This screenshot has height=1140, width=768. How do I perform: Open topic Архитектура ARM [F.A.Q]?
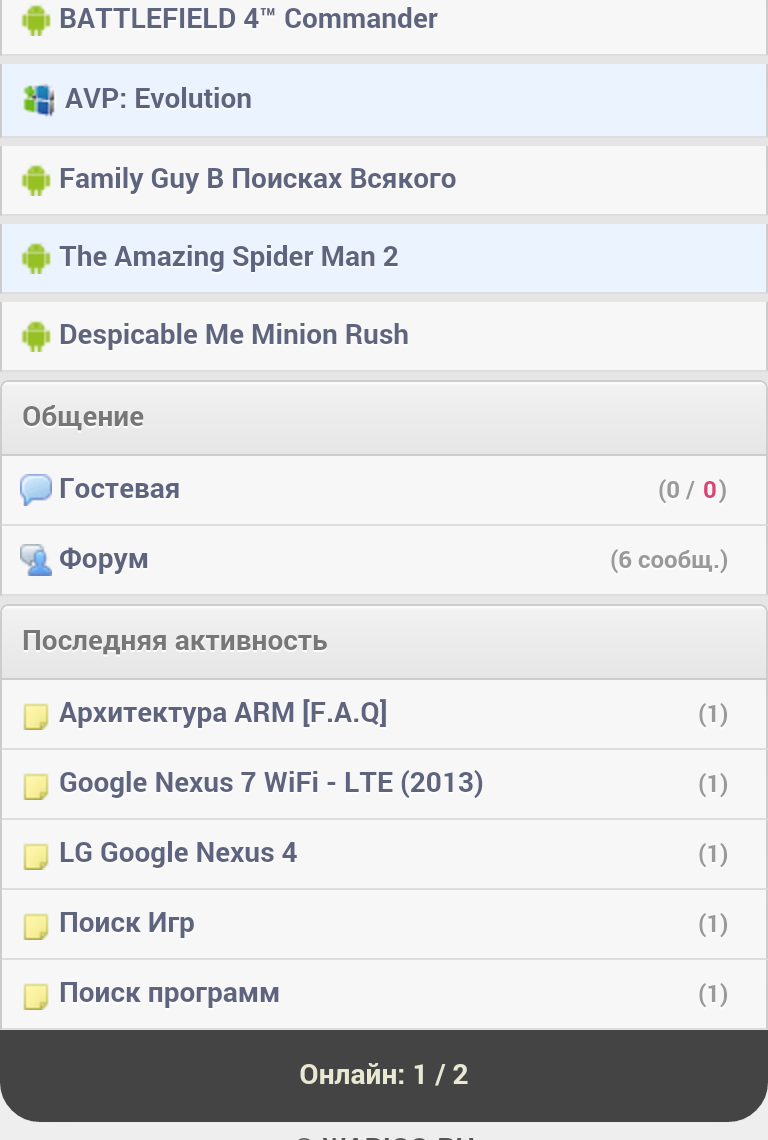(x=222, y=713)
